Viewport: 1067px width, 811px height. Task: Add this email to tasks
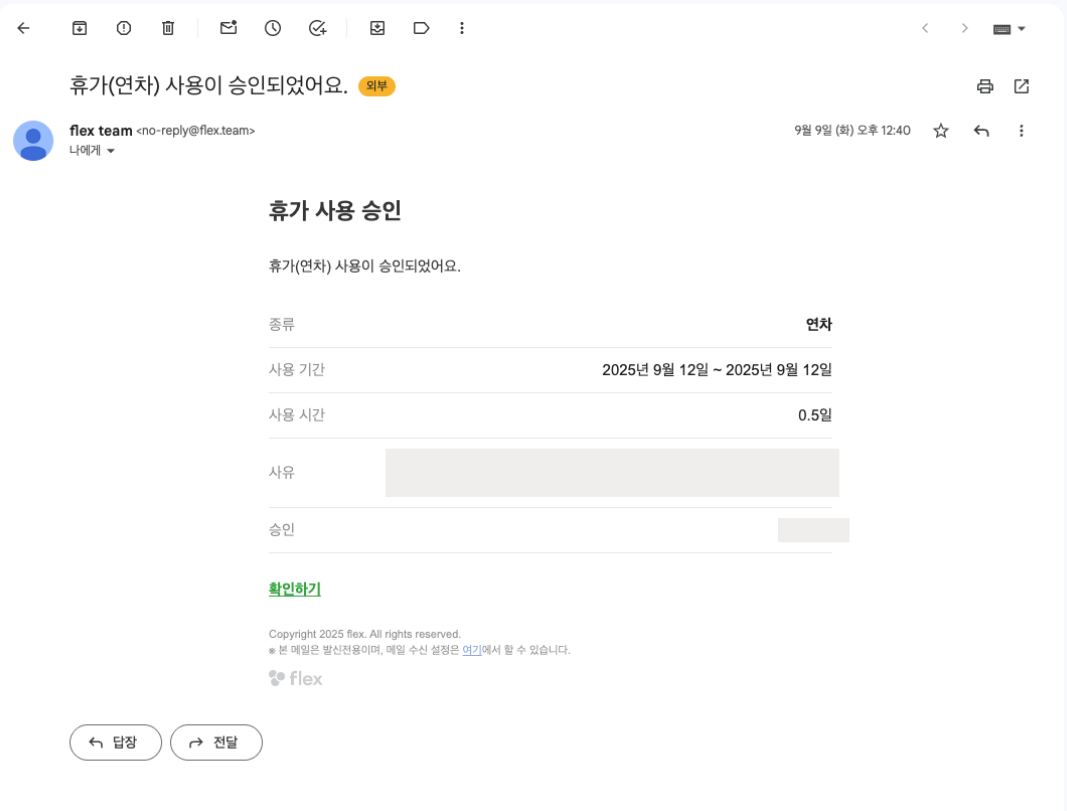pos(318,28)
